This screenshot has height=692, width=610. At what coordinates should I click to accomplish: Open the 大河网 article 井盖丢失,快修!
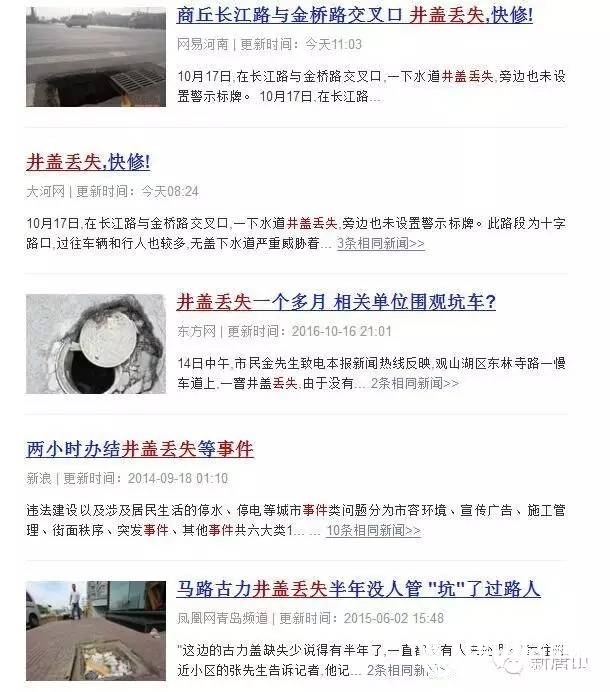click(x=88, y=162)
